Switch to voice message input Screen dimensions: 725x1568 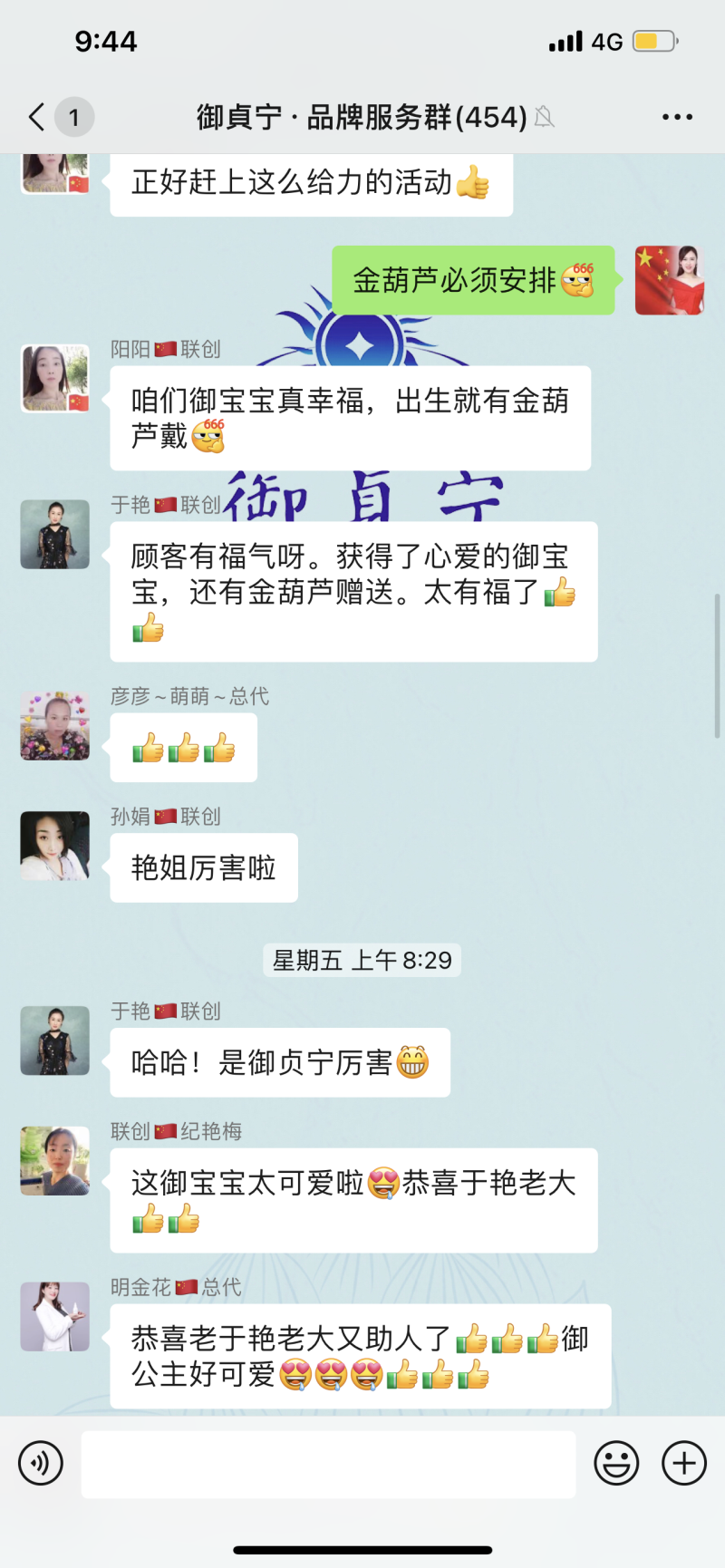click(41, 1463)
